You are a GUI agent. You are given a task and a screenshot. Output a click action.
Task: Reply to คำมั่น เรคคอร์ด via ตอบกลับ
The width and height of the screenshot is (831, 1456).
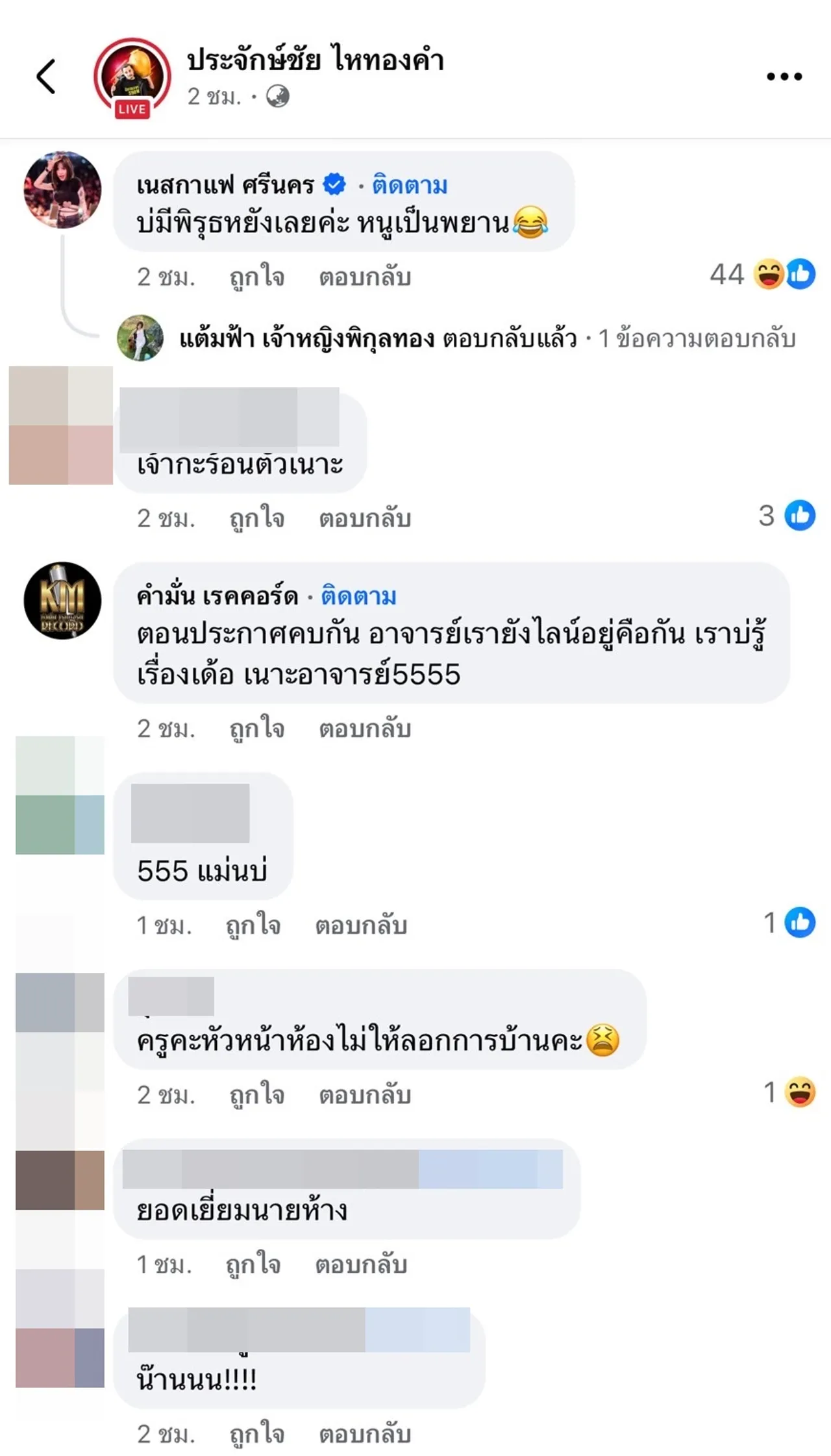point(364,729)
